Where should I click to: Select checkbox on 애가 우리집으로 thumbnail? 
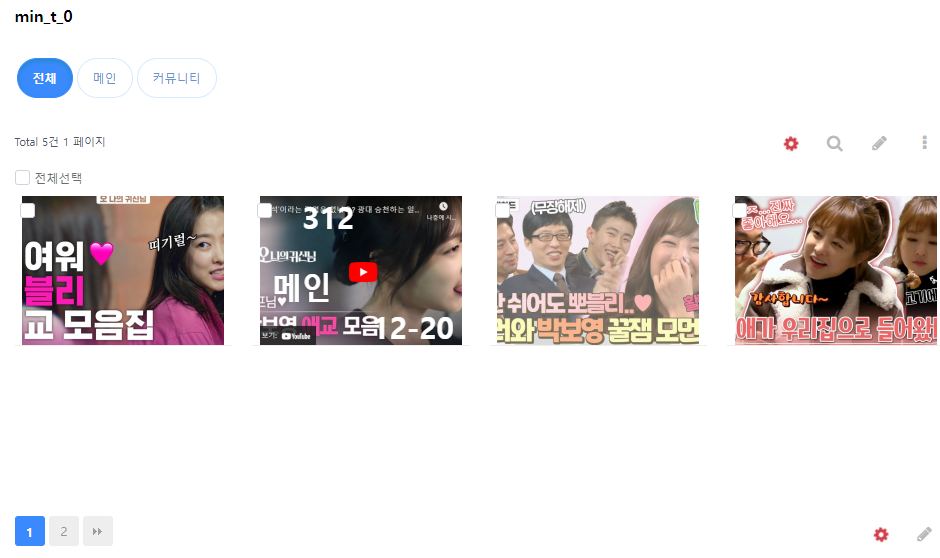pos(740,210)
